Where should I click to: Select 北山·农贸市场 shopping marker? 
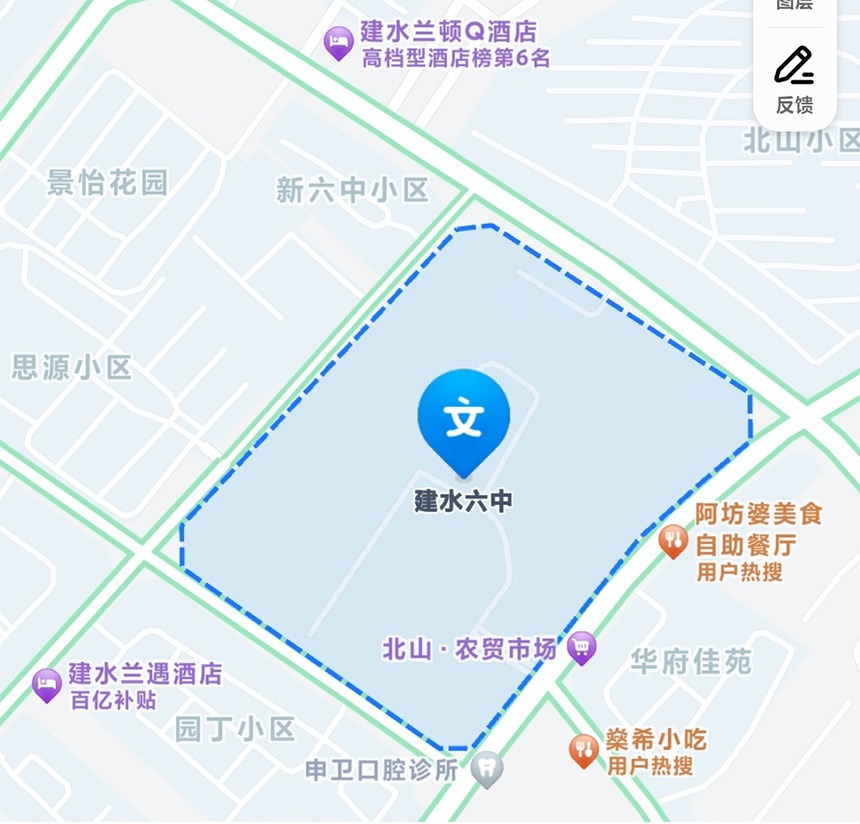point(582,648)
